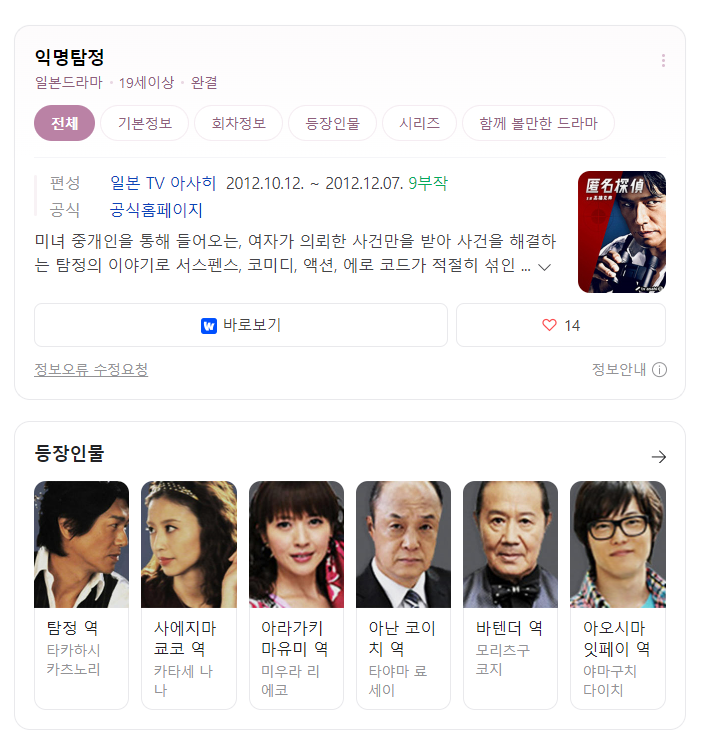Screen dimensions: 724x730
Task: Open the 아라가키 마유미 역 character card
Action: pyautogui.click(x=296, y=594)
